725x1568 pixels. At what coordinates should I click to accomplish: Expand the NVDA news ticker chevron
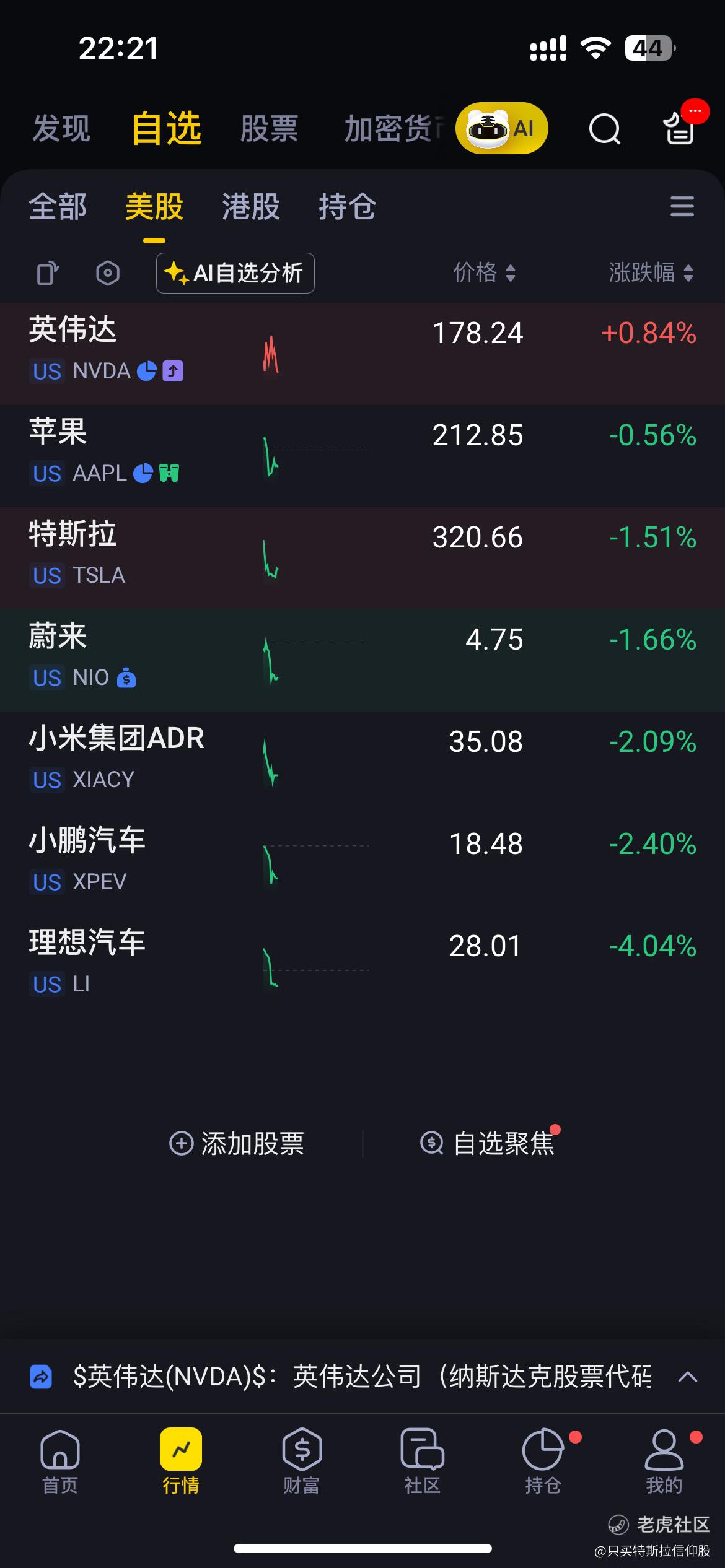tap(688, 1377)
